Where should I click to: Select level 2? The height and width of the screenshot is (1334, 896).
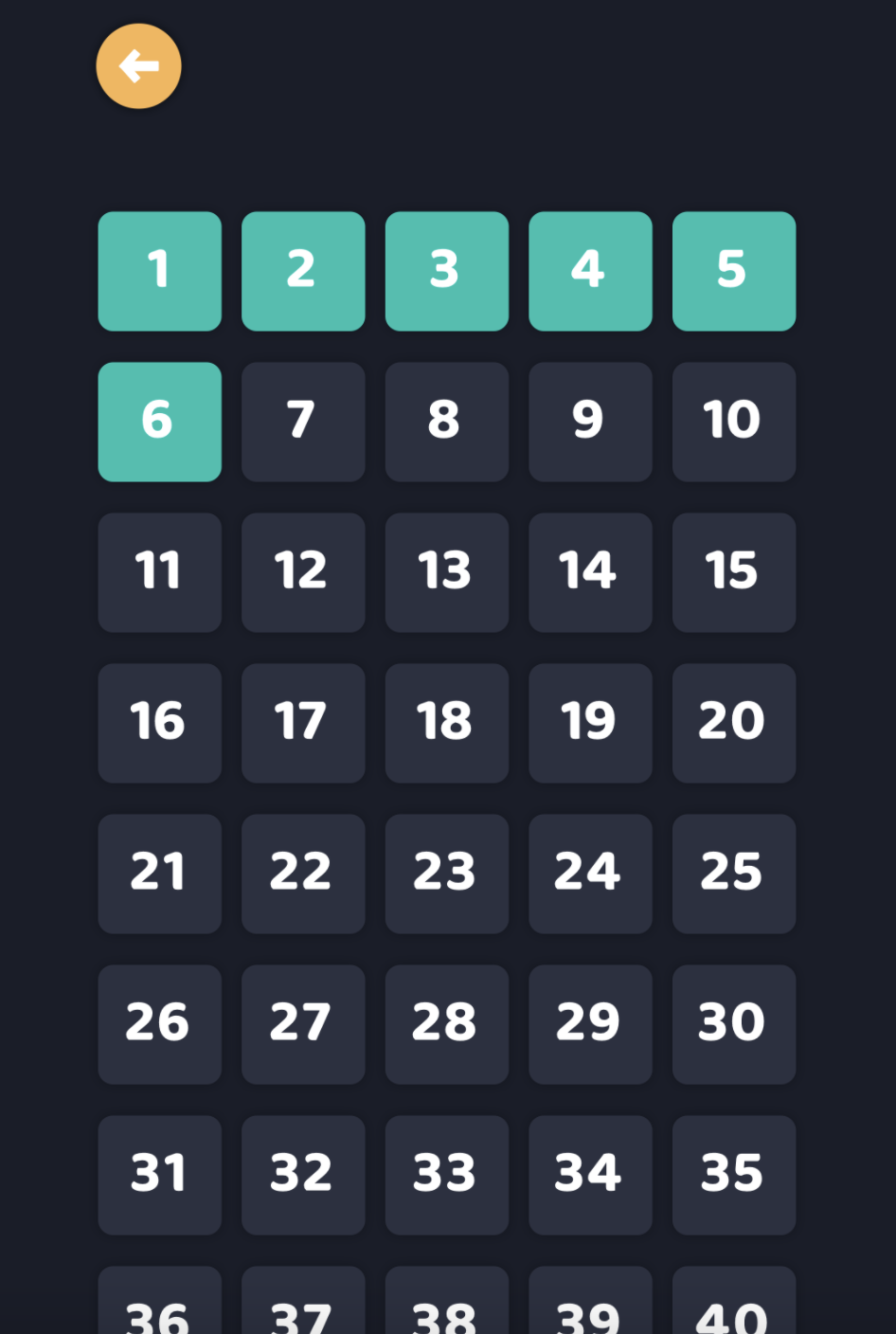point(303,271)
